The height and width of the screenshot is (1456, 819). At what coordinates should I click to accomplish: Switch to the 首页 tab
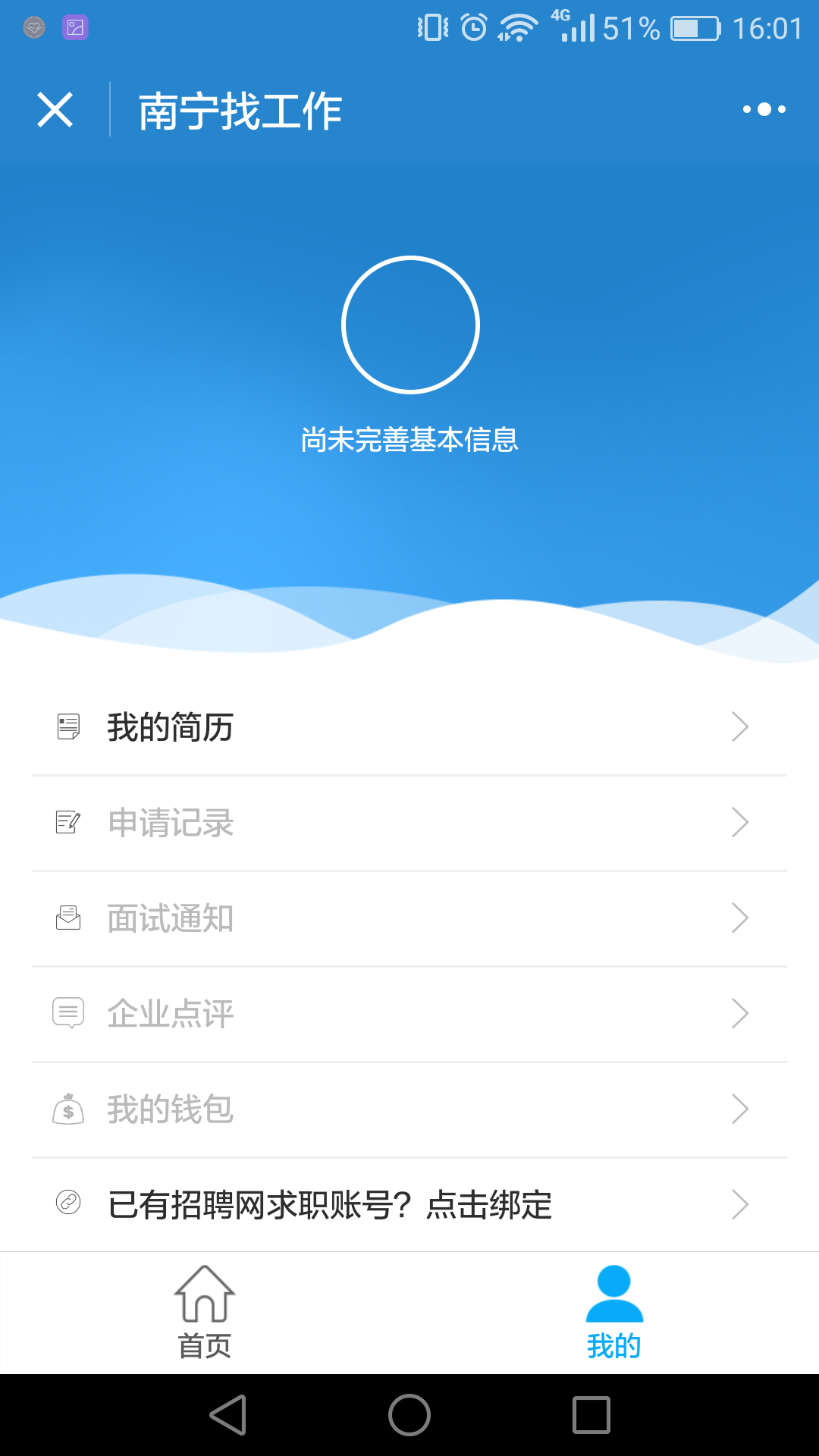tap(205, 1313)
